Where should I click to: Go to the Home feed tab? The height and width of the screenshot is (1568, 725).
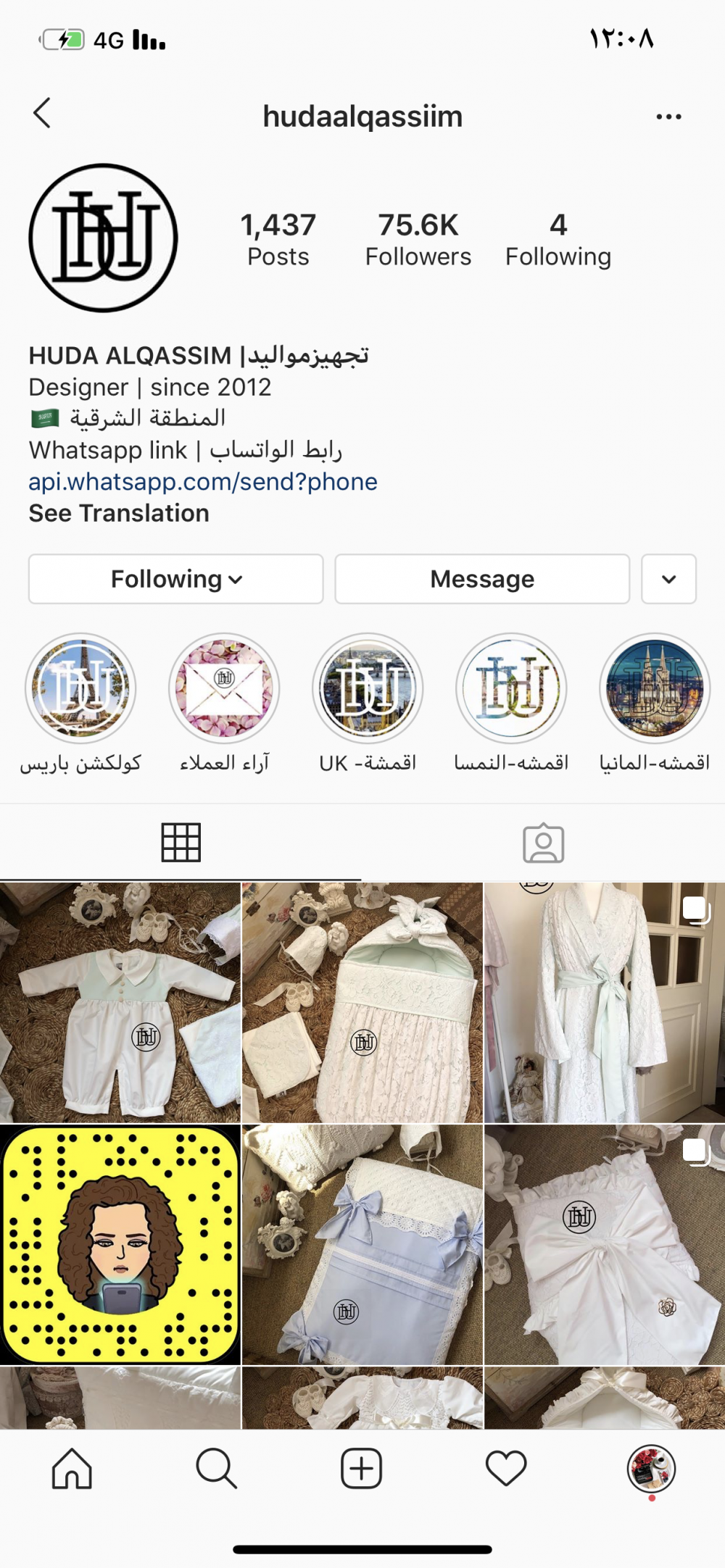[x=72, y=1469]
